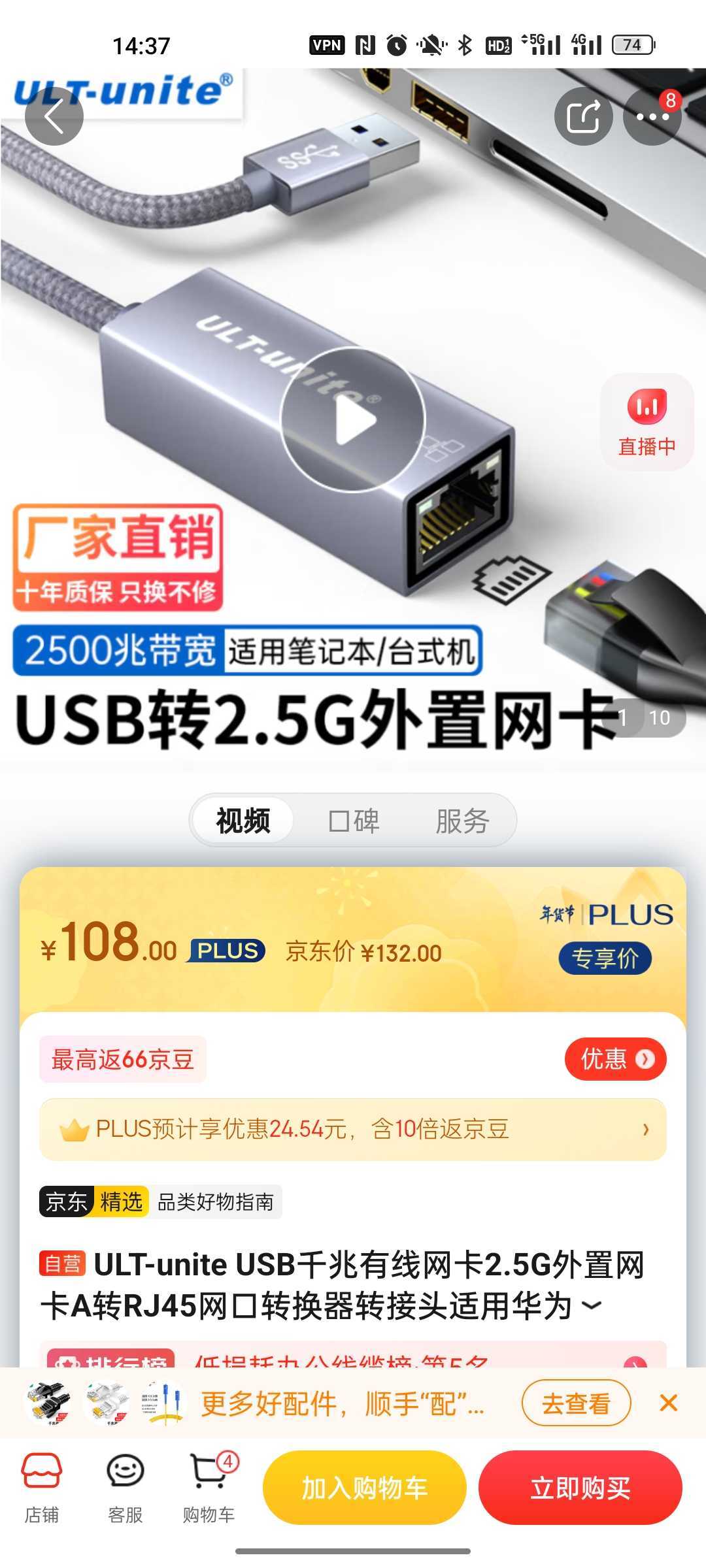Tap 加入购物车 to add to cart
This screenshot has width=706, height=1568.
tap(364, 1488)
